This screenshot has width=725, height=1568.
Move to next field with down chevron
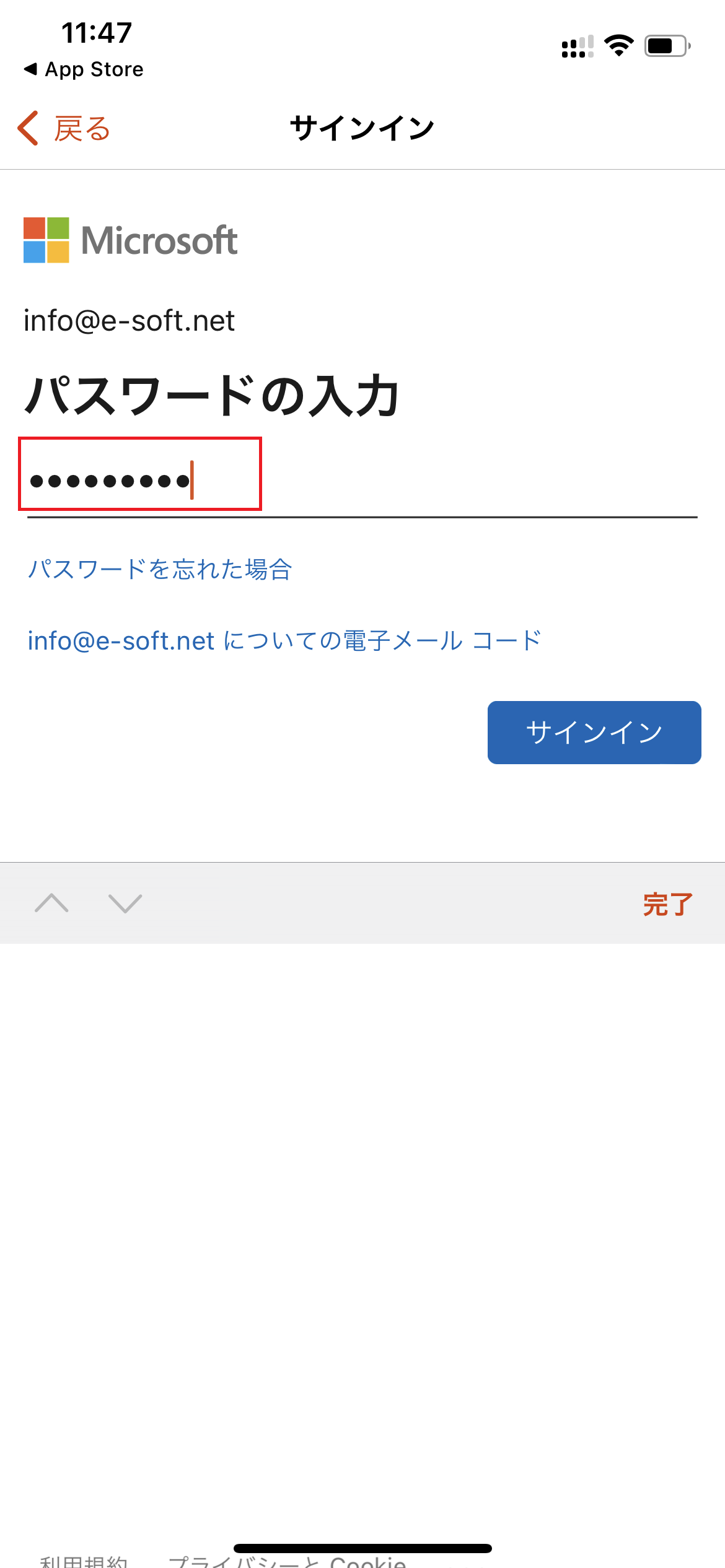tap(125, 904)
